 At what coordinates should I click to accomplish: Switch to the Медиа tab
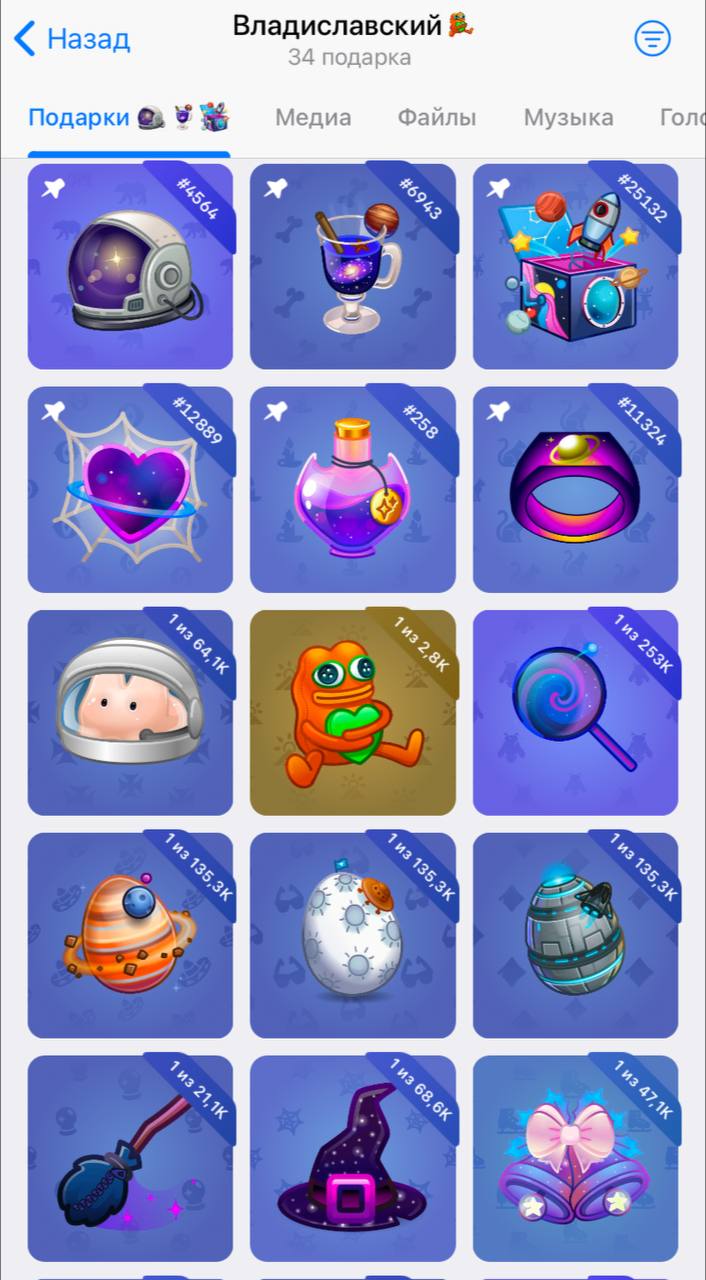(313, 118)
